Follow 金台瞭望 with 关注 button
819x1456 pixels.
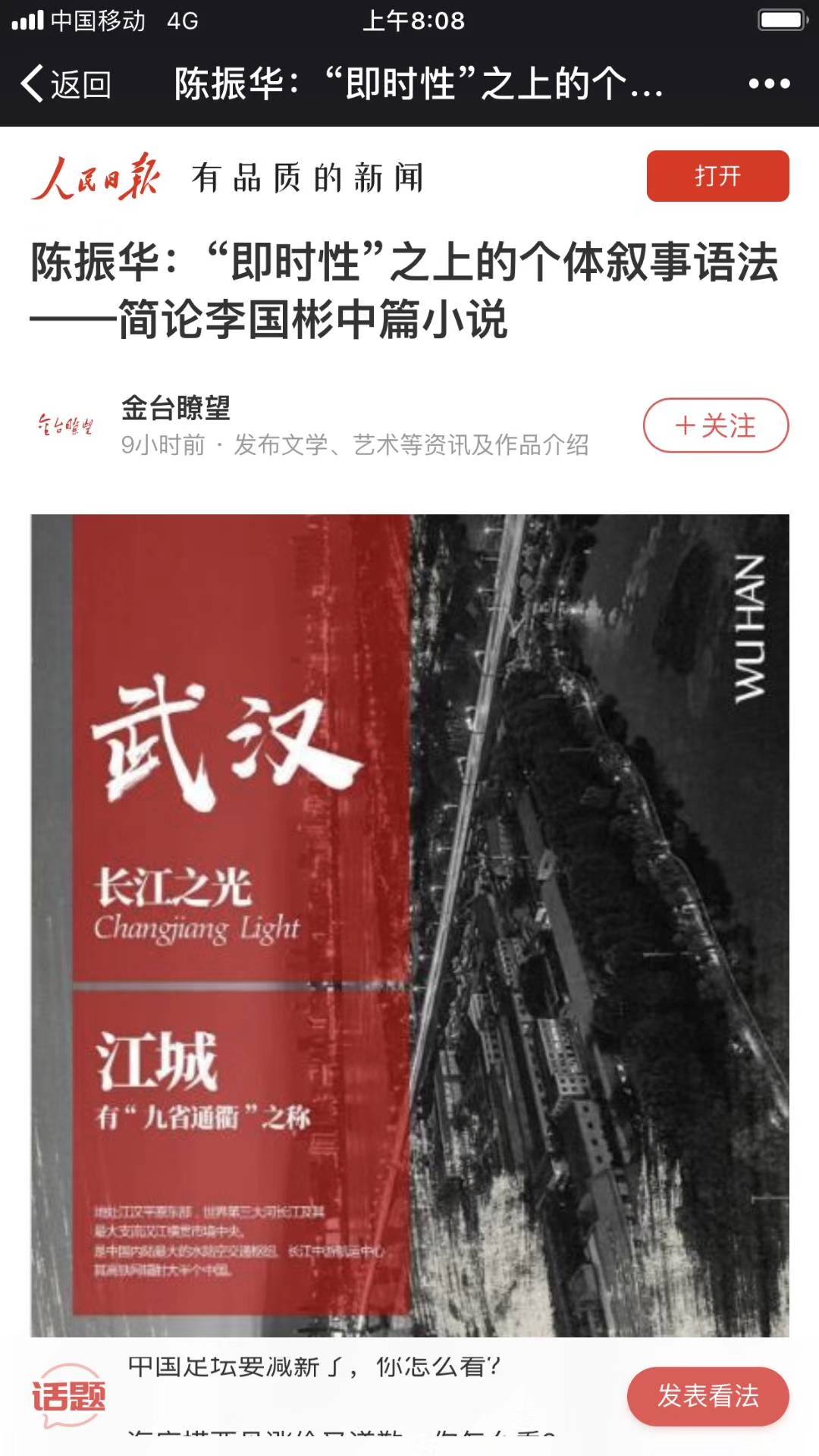point(716,425)
